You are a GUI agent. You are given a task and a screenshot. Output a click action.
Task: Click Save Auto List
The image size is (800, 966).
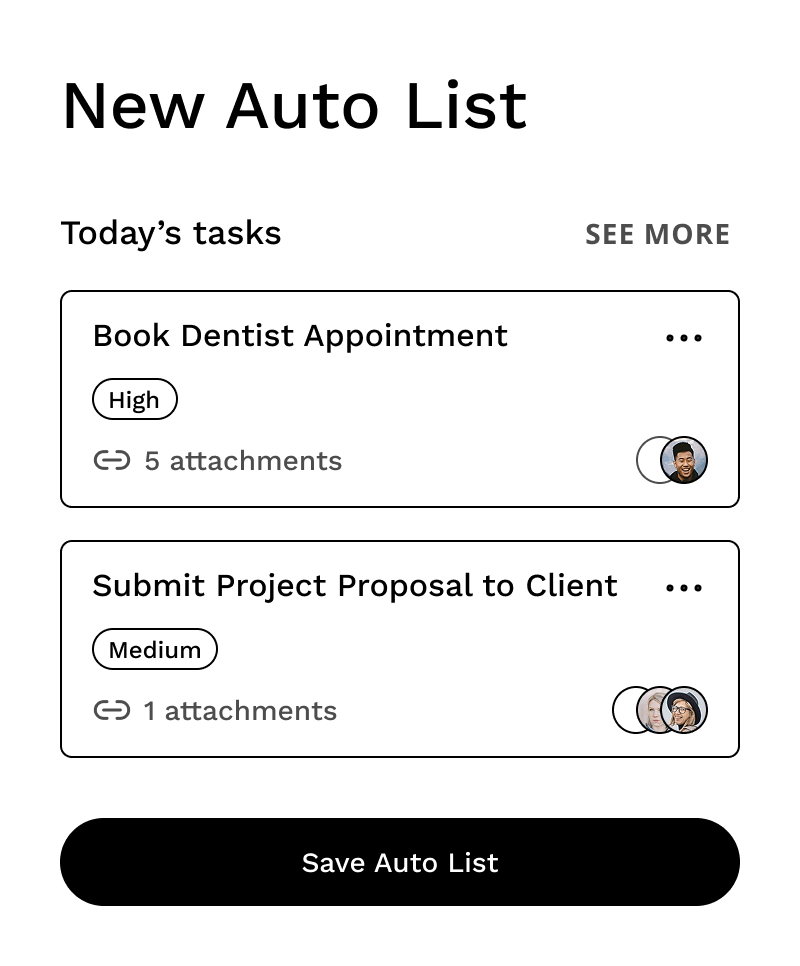tap(400, 862)
